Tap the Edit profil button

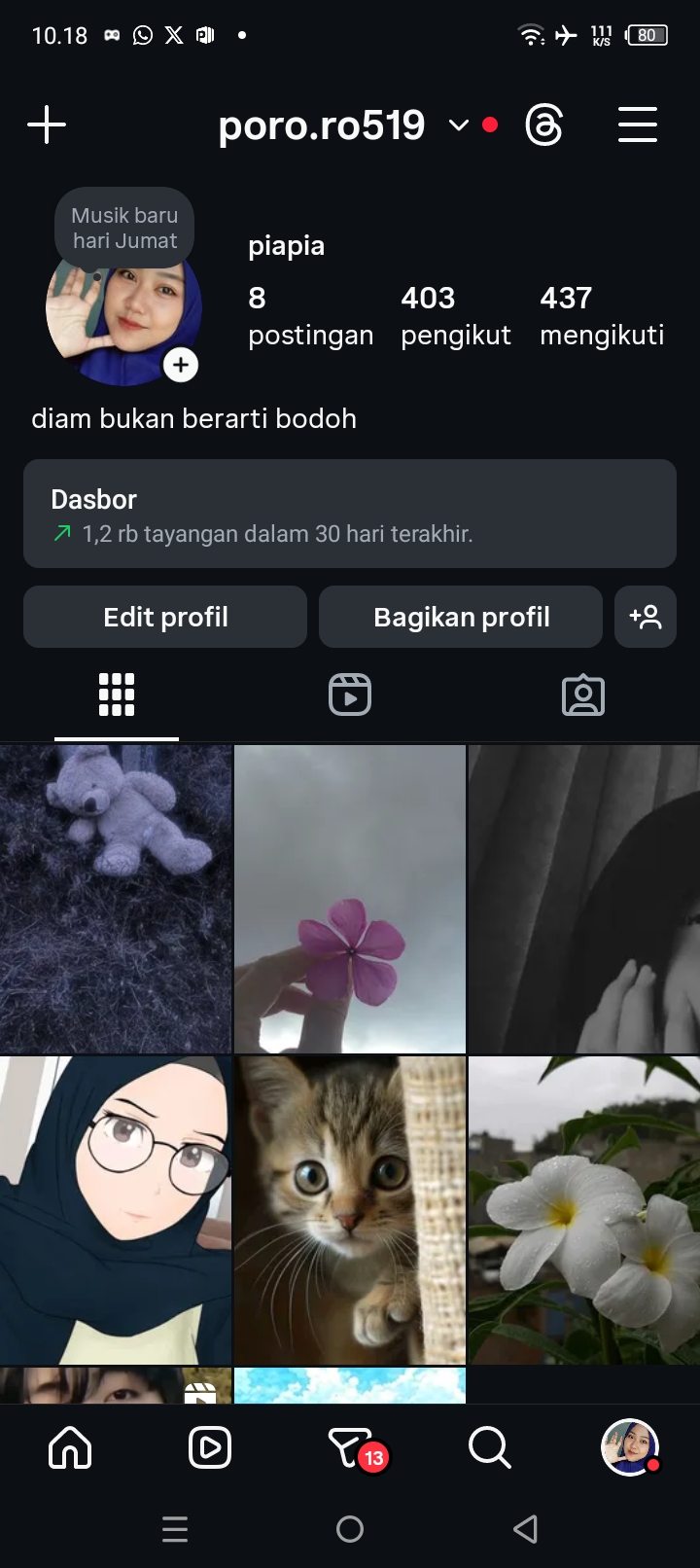(x=165, y=617)
